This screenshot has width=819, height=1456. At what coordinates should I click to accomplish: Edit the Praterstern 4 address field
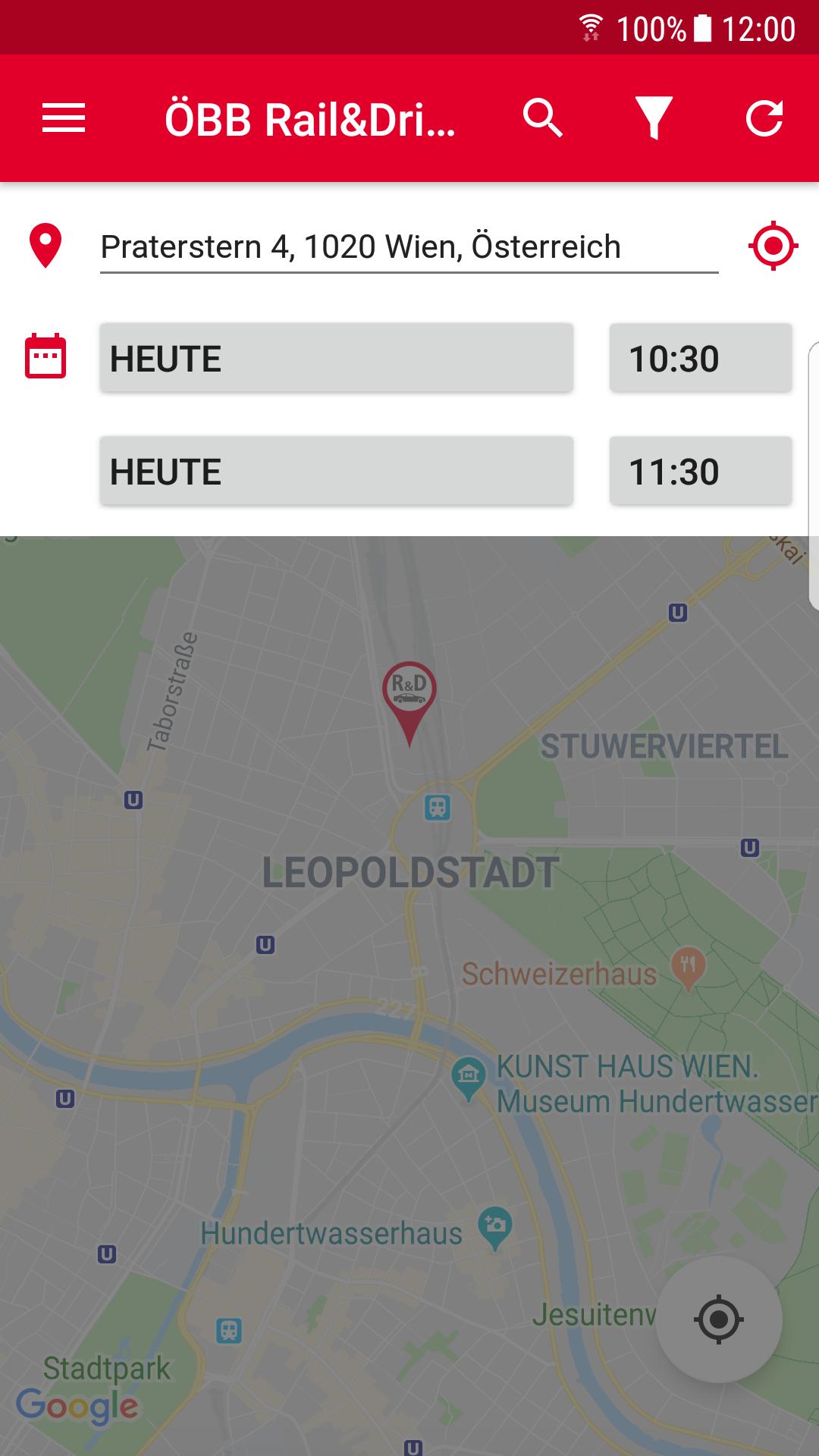point(409,247)
